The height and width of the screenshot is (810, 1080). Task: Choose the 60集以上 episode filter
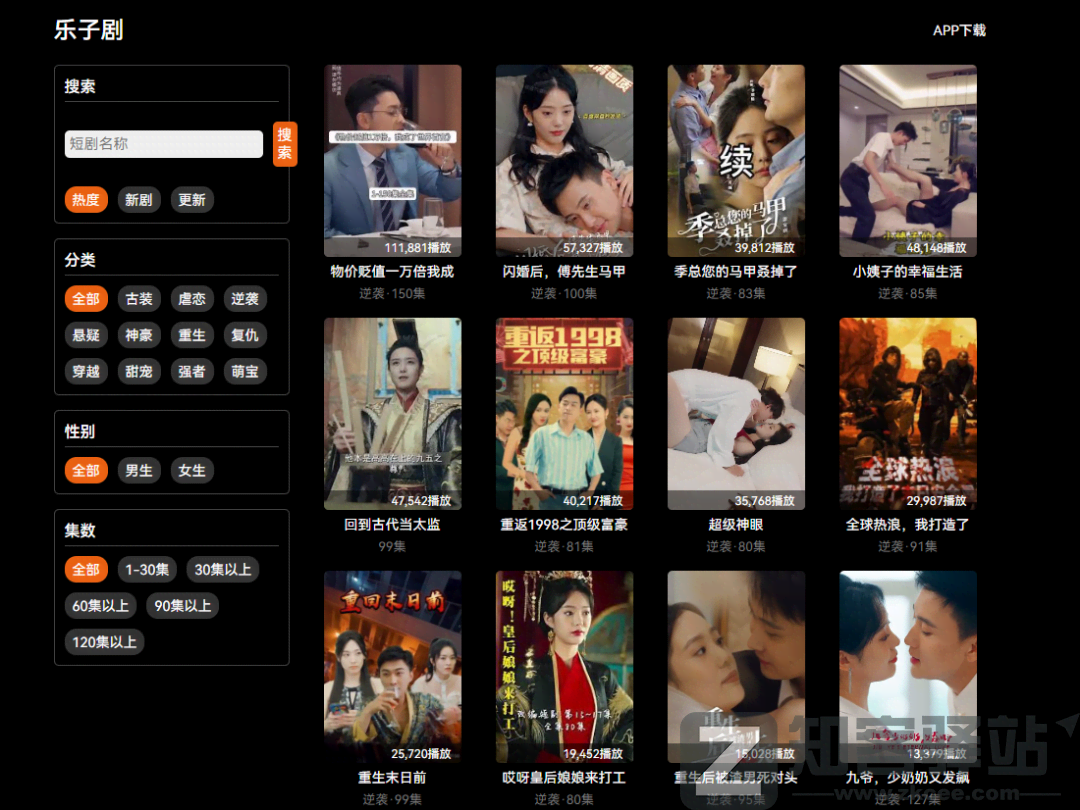coord(100,606)
